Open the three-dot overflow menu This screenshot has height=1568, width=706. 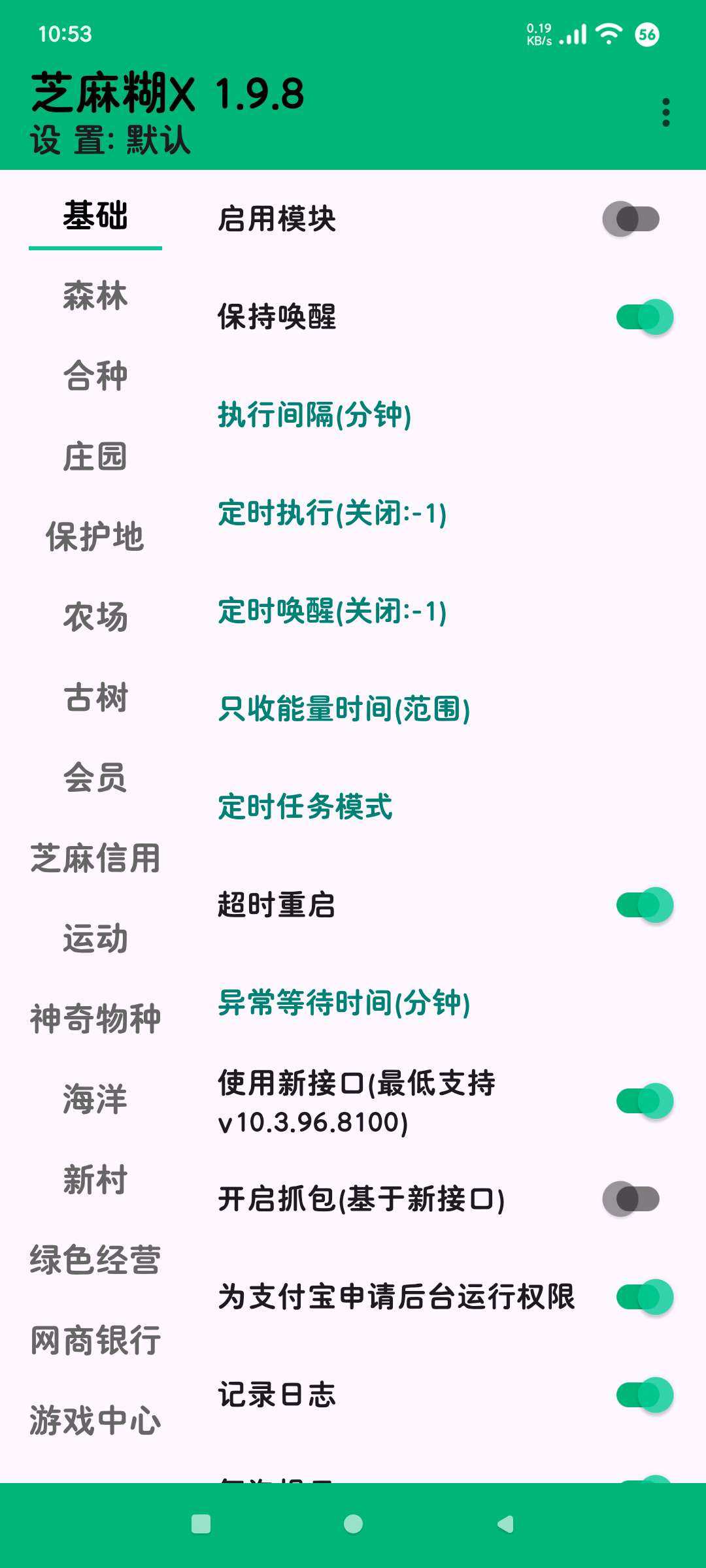pos(665,112)
